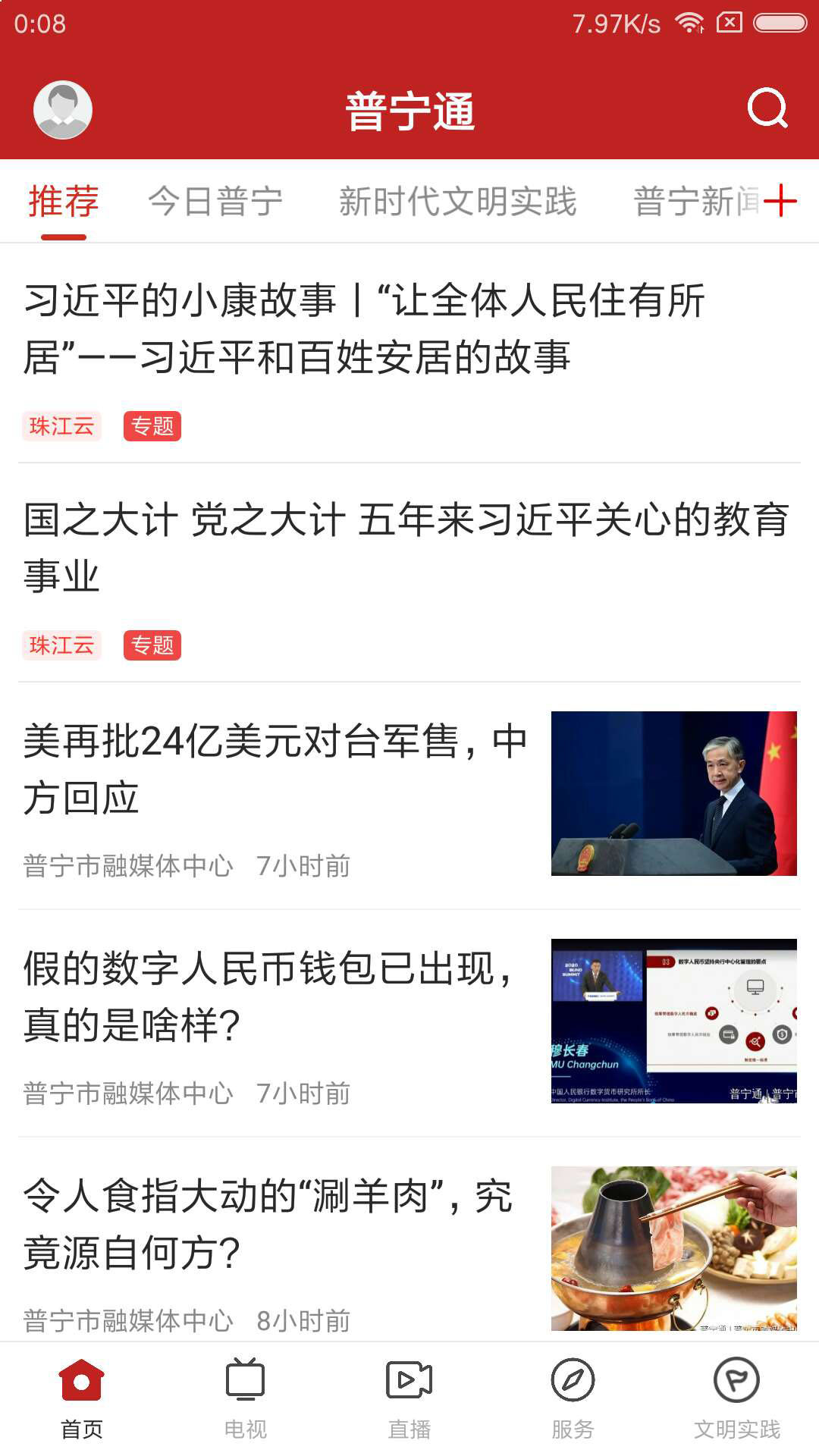Select the 新时代文明实践 tab
This screenshot has height=1456, width=819.
[x=457, y=202]
